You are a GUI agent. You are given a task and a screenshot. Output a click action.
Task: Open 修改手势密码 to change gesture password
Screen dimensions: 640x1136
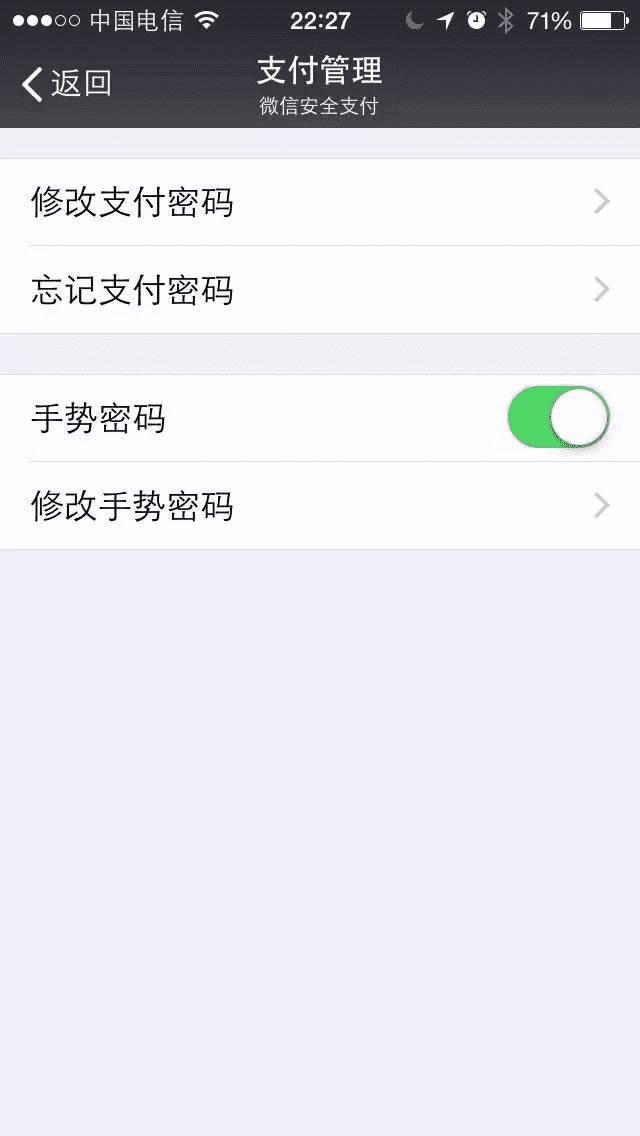coord(320,506)
